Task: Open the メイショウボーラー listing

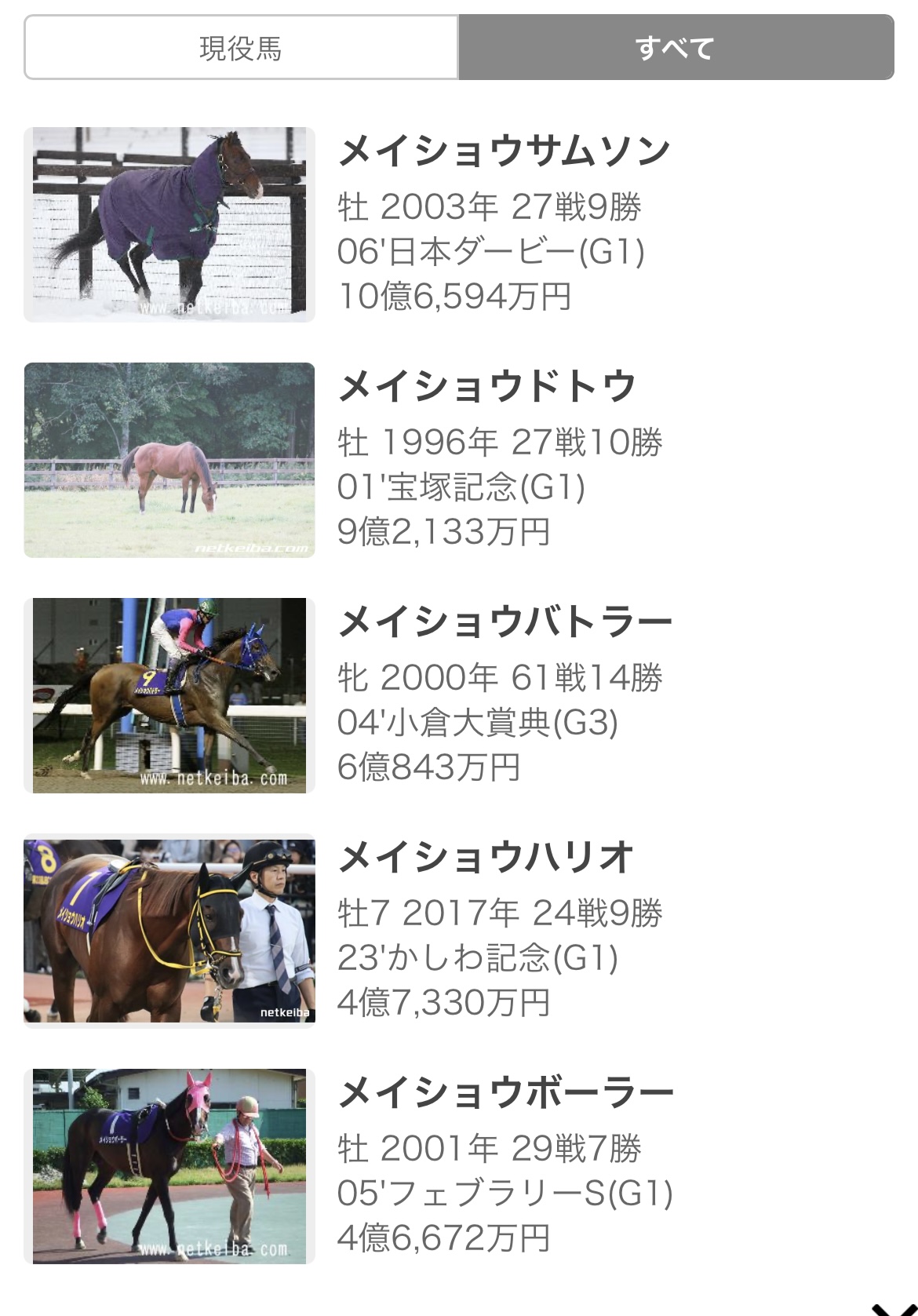Action: coord(459,1166)
